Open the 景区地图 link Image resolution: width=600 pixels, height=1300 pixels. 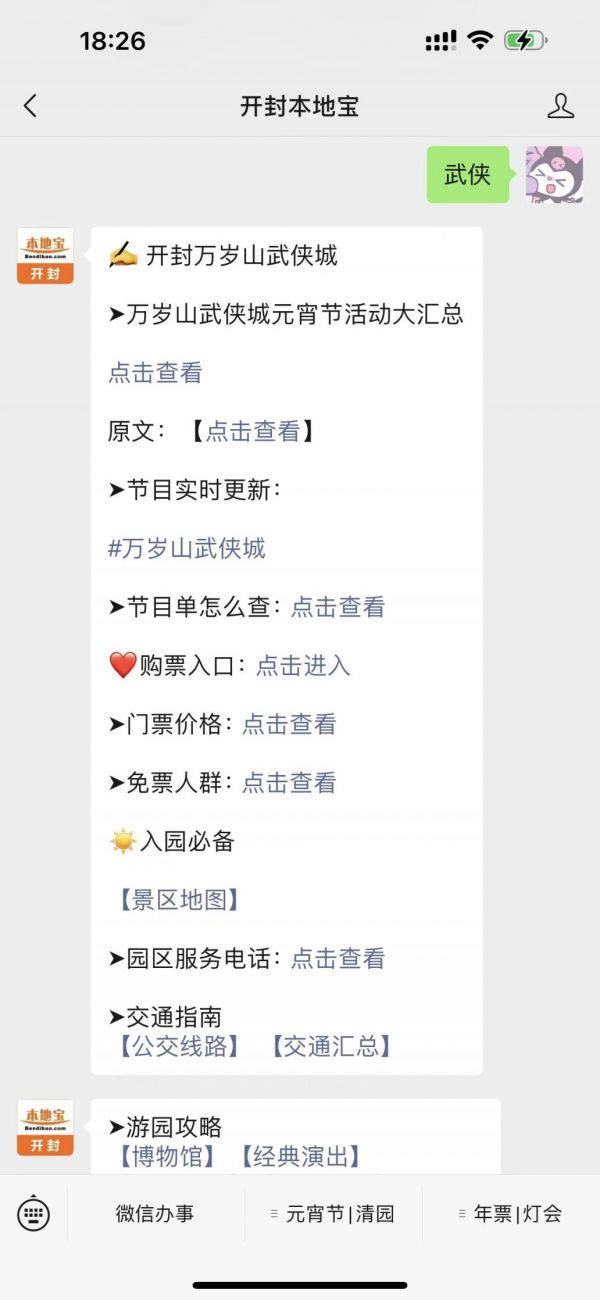point(180,900)
